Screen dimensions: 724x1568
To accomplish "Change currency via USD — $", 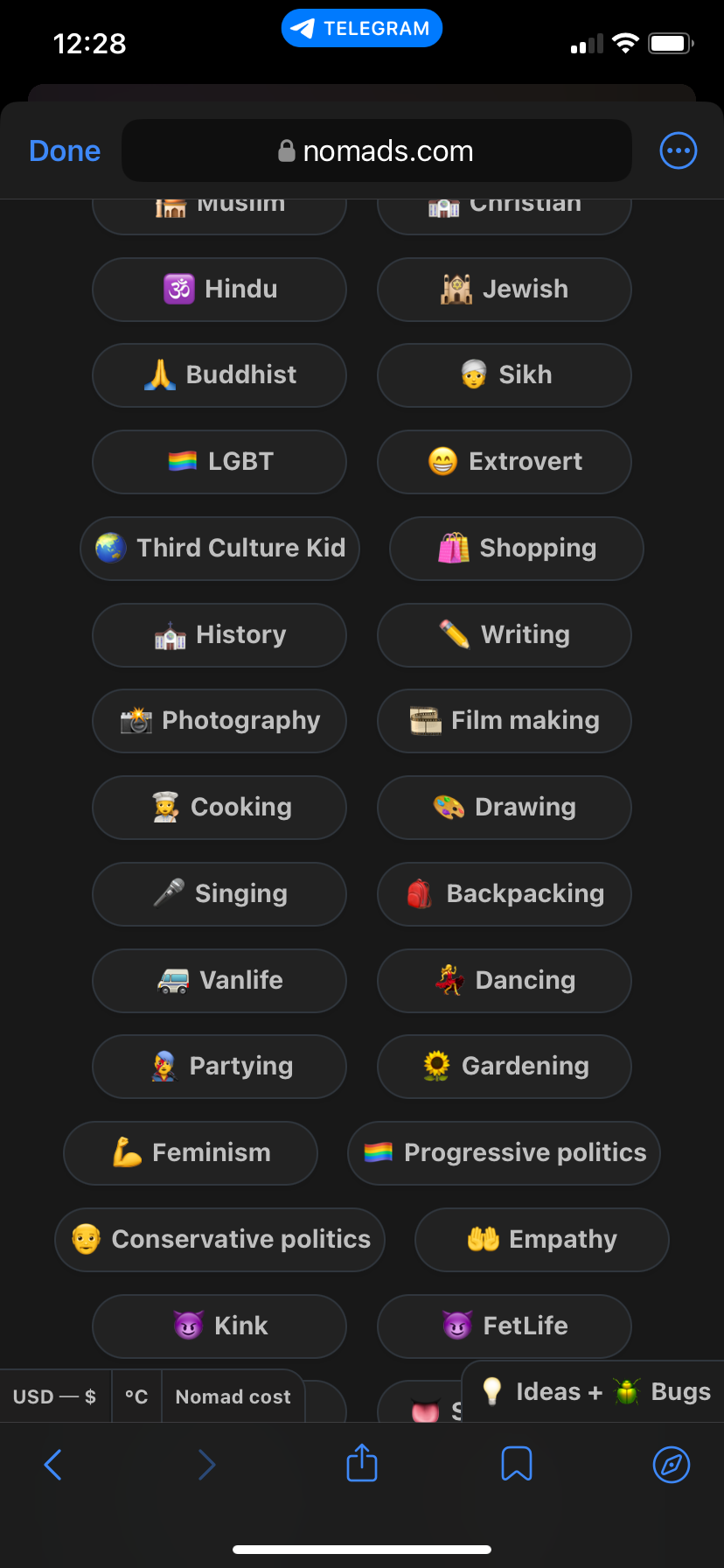I will pyautogui.click(x=54, y=1396).
